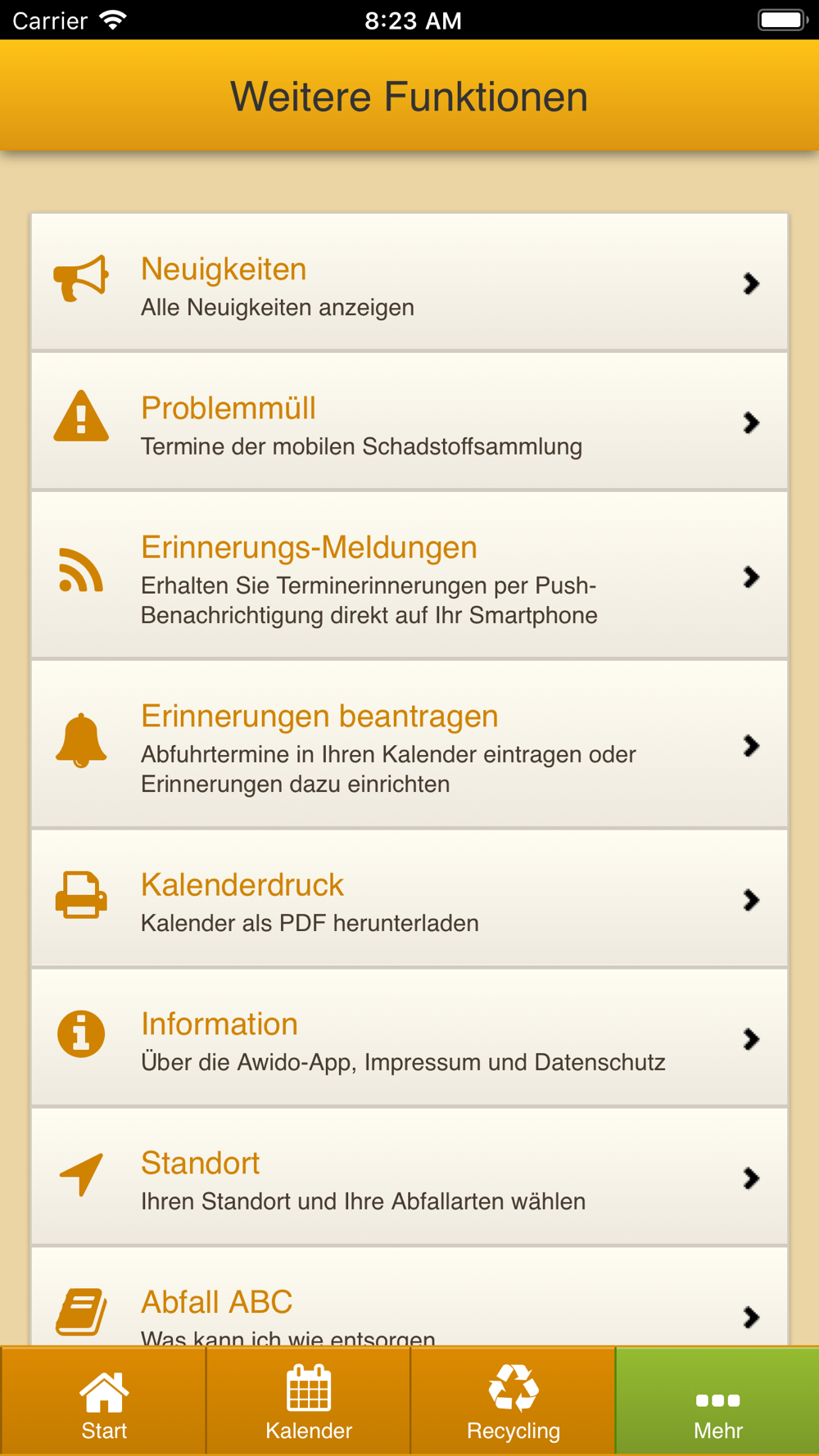This screenshot has width=819, height=1456.
Task: Switch to the Kalender tab
Action: [x=308, y=1401]
